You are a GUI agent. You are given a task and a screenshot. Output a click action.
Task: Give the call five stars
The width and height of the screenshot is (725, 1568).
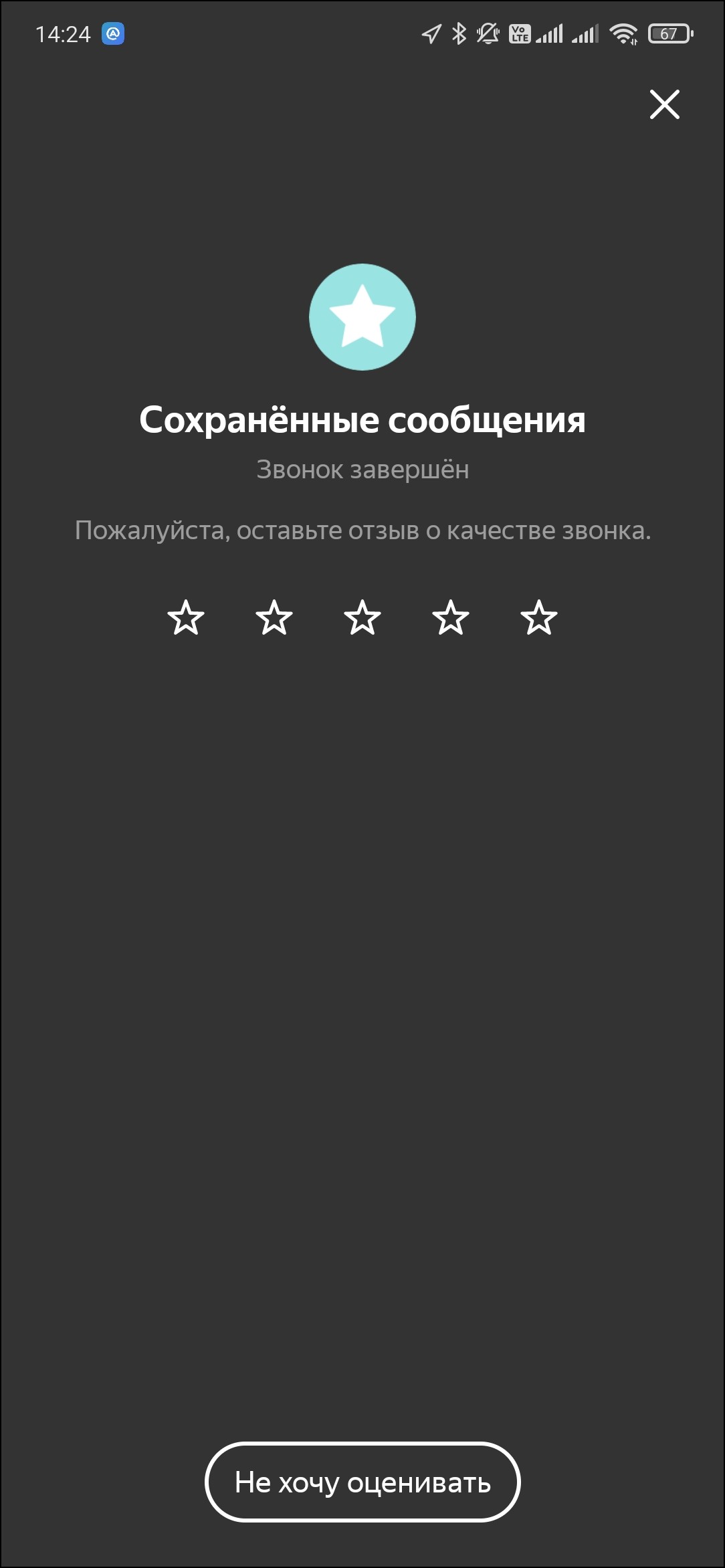click(539, 617)
